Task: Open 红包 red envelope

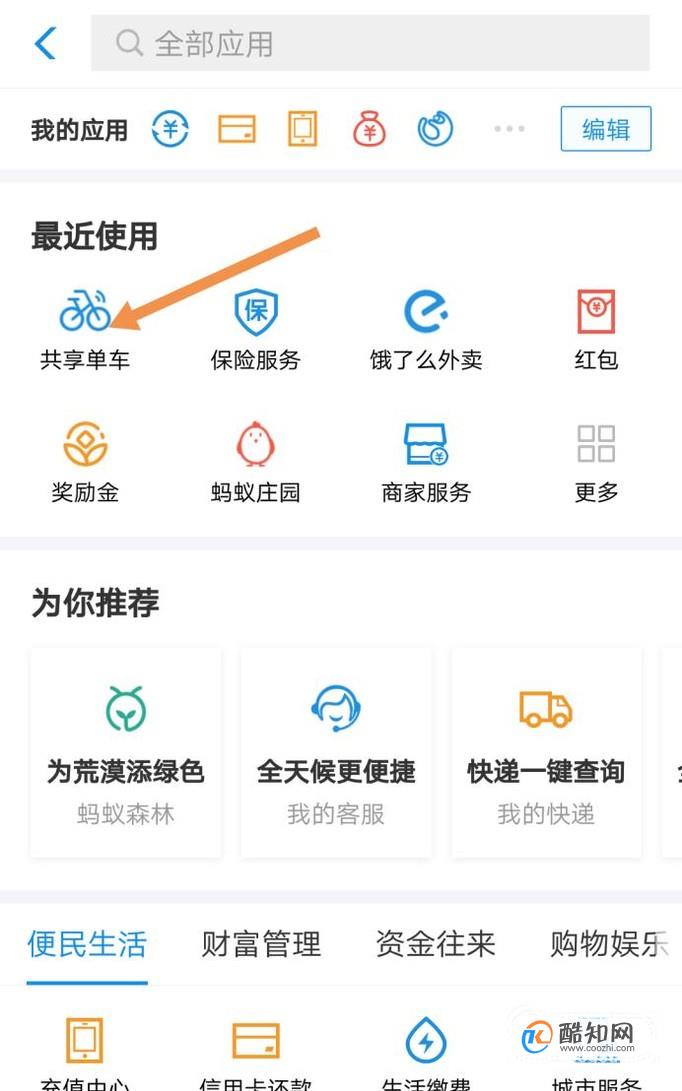Action: [x=596, y=330]
